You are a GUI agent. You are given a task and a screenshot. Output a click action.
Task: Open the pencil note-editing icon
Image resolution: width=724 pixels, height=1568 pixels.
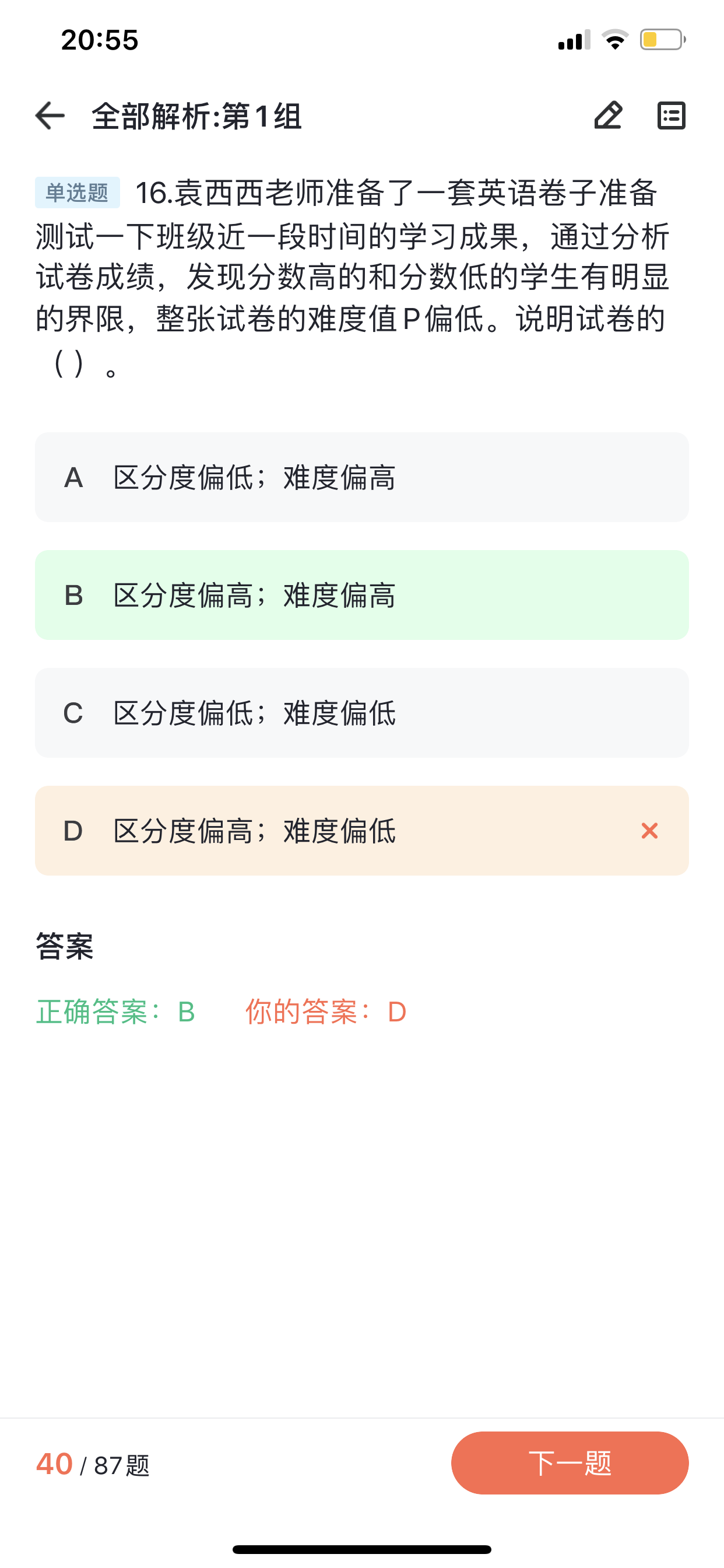[608, 116]
